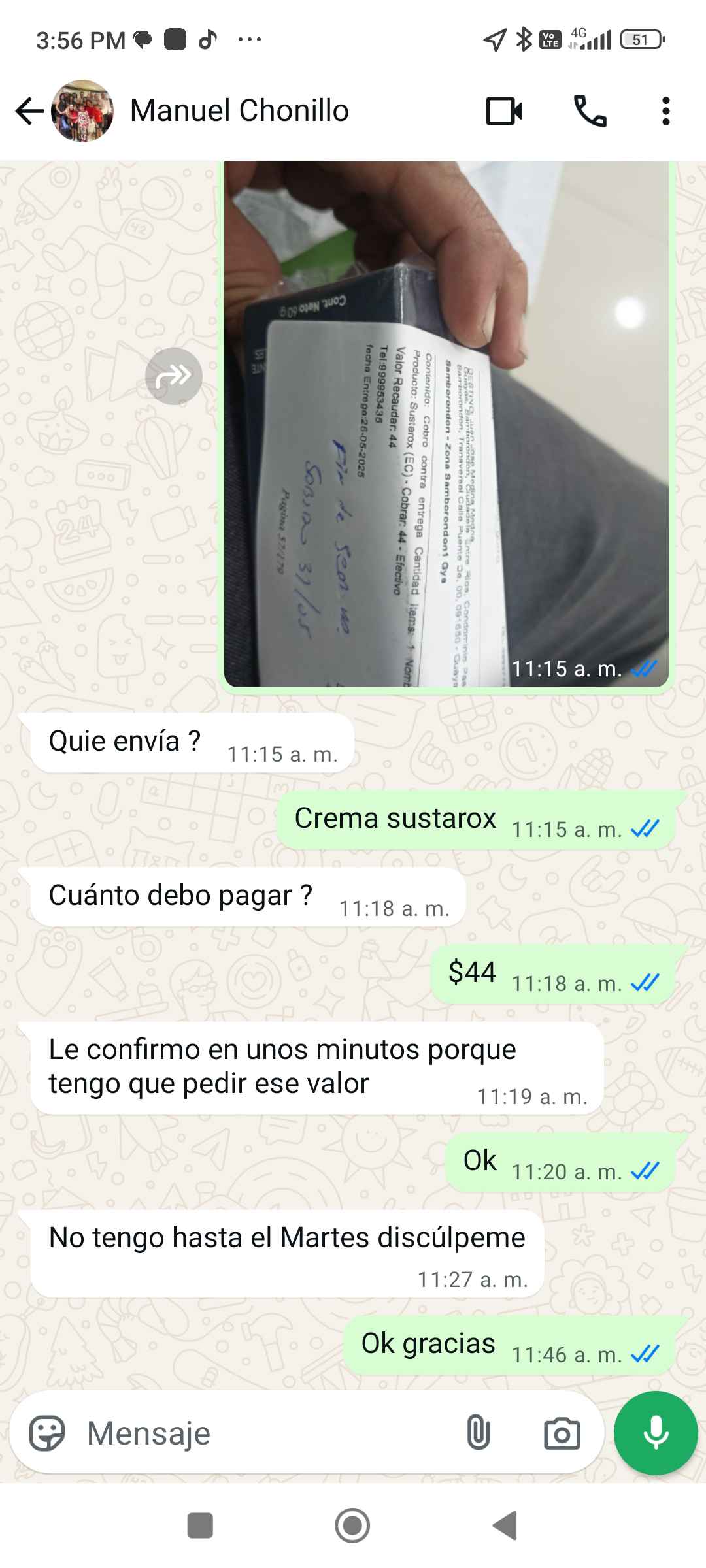Go back to the chat list
Screen dimensions: 706x1568
[29, 111]
